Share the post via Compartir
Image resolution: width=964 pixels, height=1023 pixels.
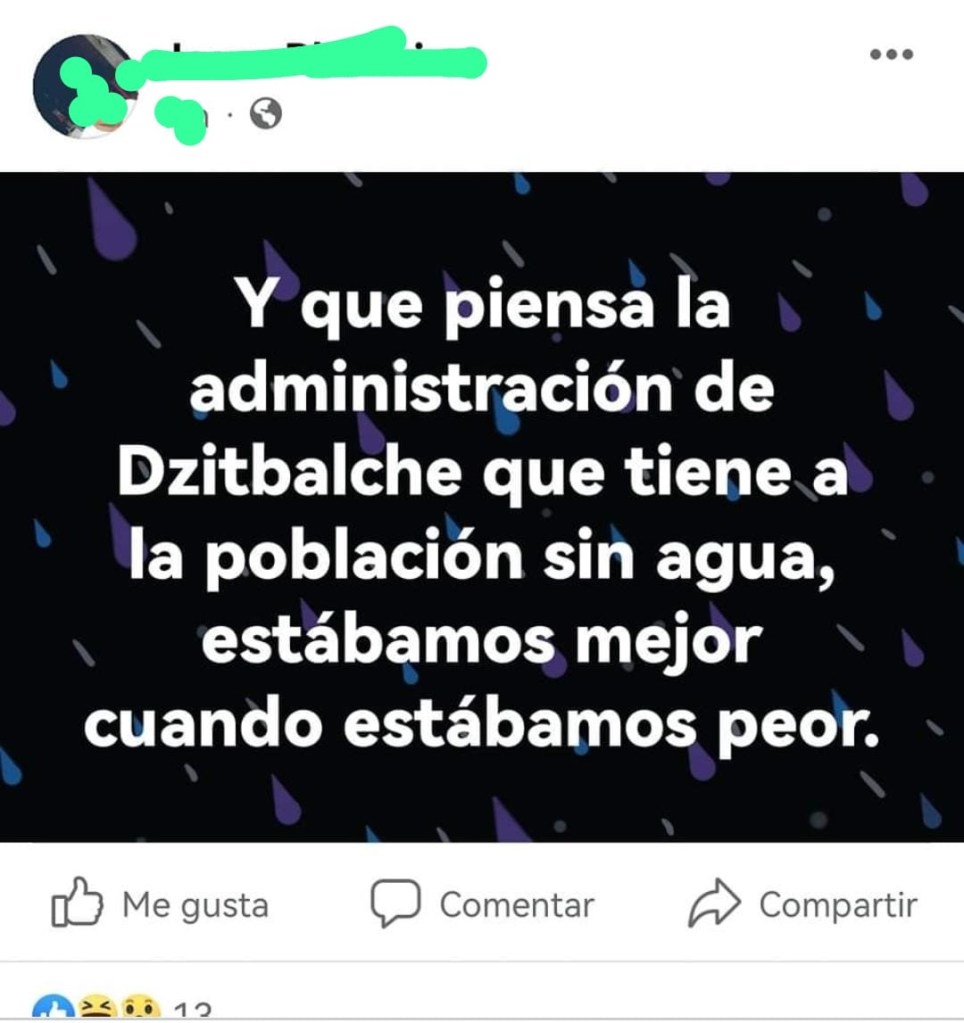click(x=803, y=905)
